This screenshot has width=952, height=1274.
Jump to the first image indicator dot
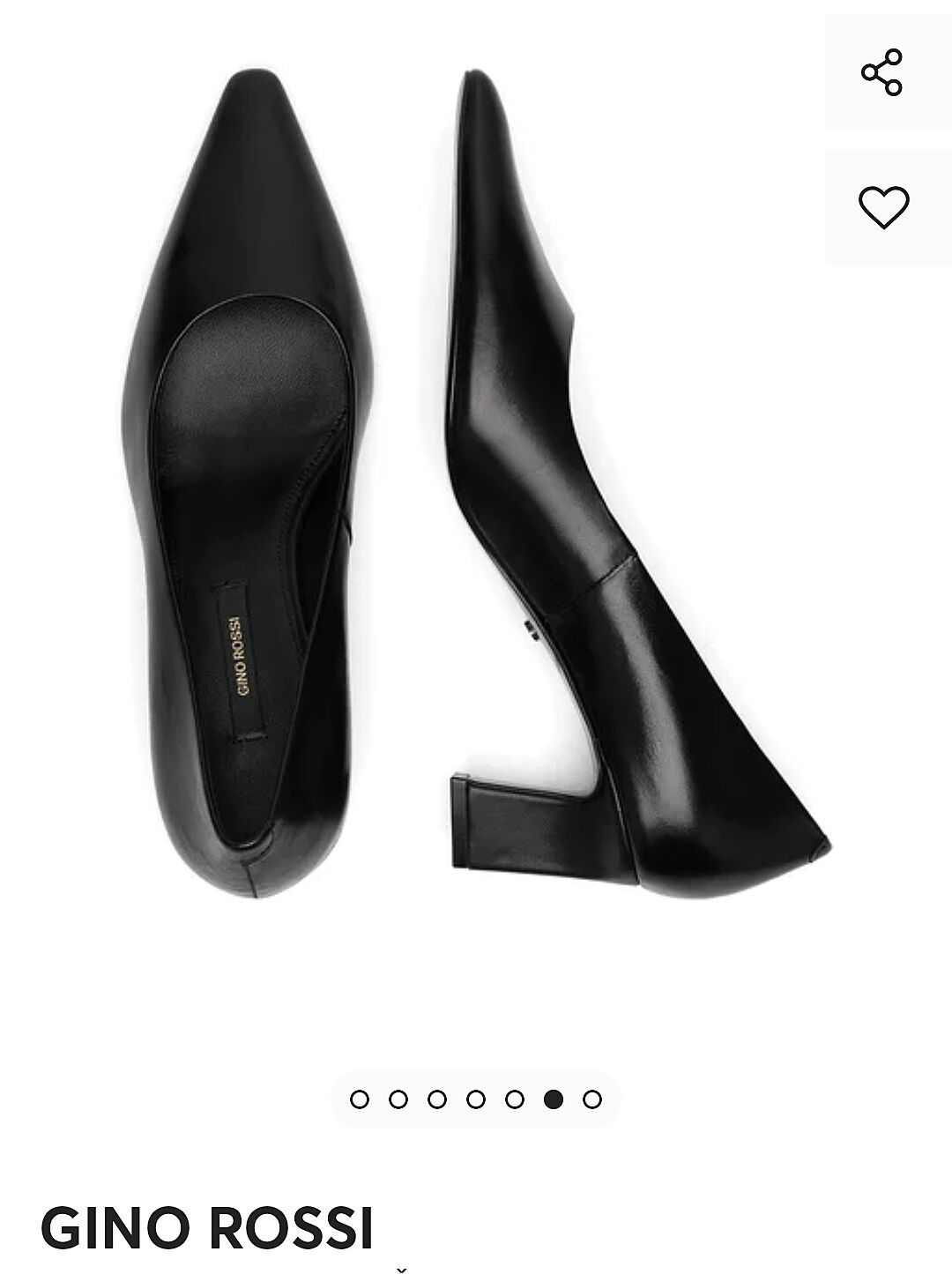pyautogui.click(x=360, y=1099)
